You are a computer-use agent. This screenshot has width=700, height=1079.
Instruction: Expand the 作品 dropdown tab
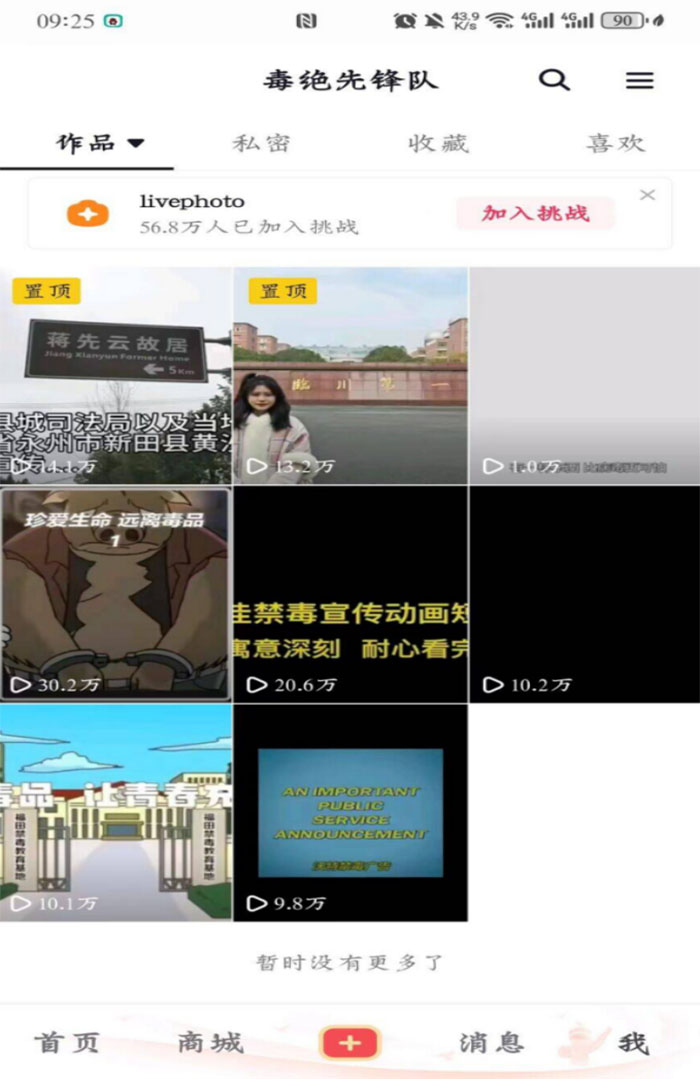point(100,143)
